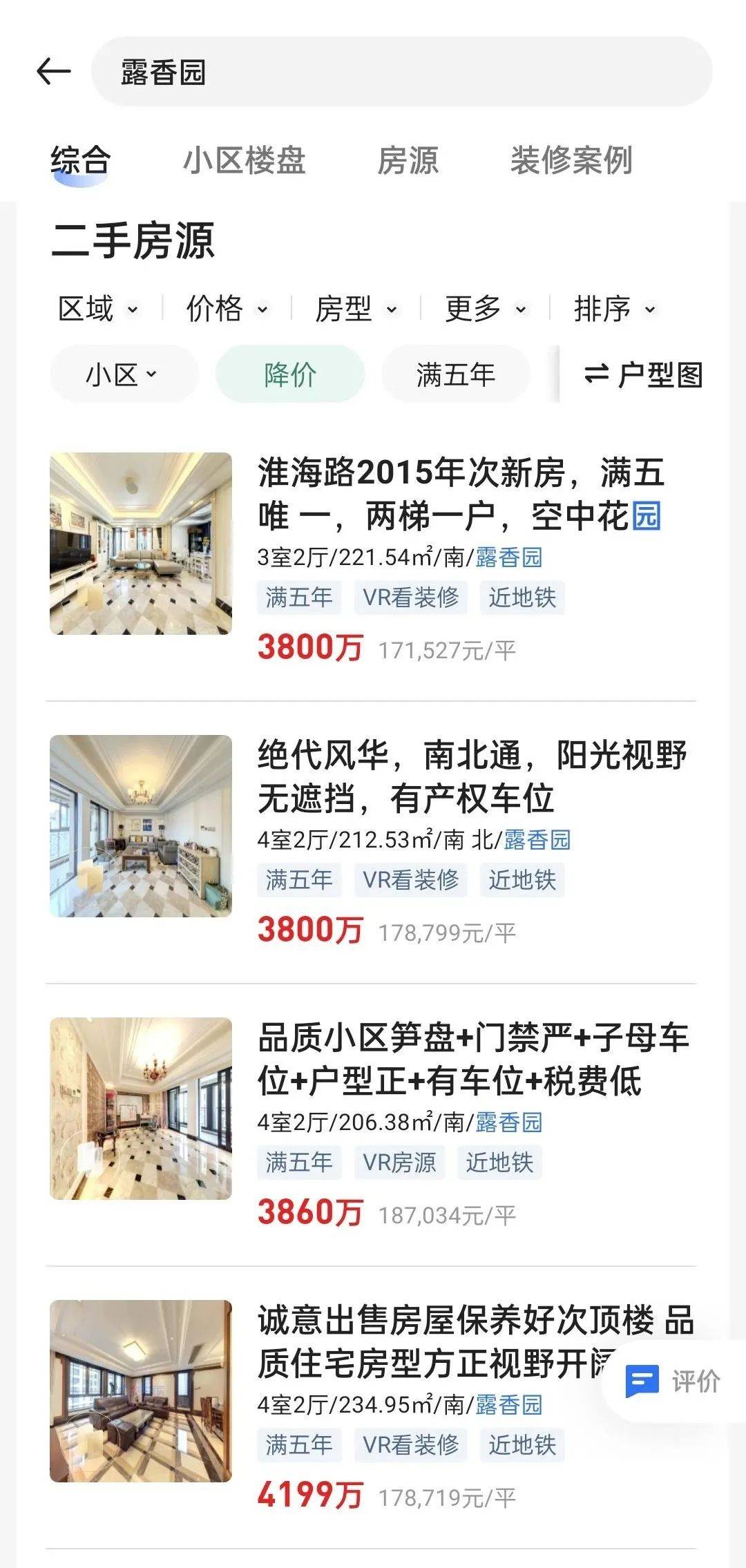This screenshot has width=746, height=1568.
Task: View the 品质小区笋盘 3860万 listing
Action: [473, 1059]
